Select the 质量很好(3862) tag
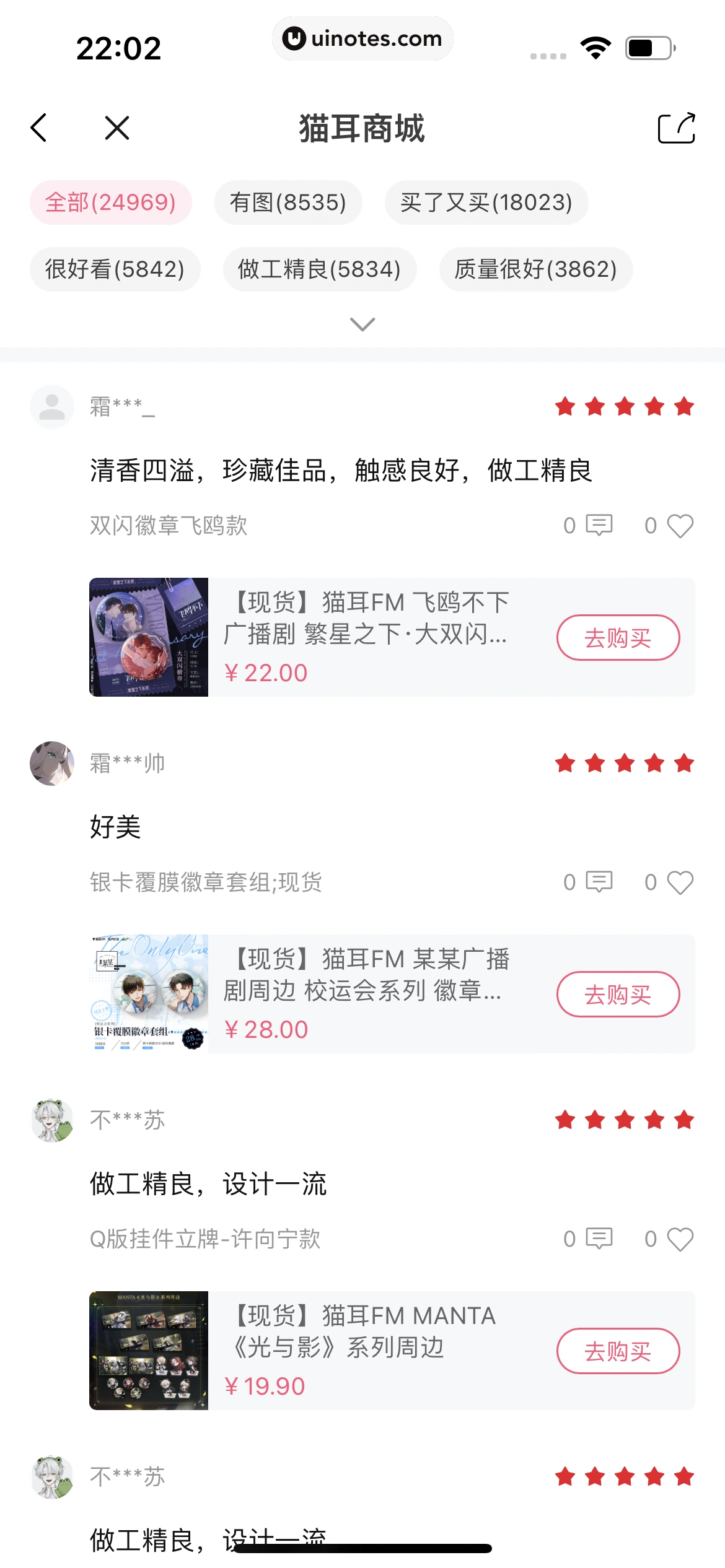This screenshot has width=725, height=1568. (536, 269)
